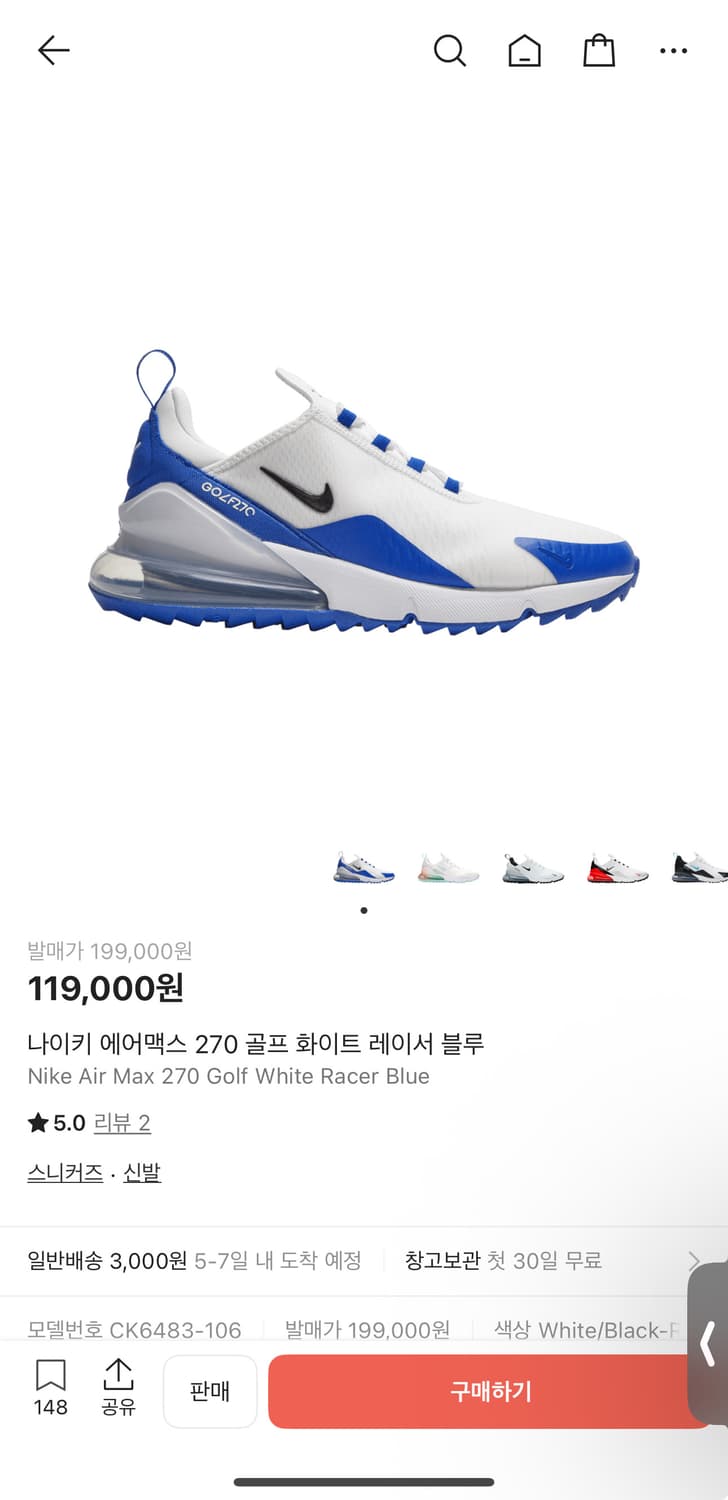This screenshot has height=1500, width=728.
Task: Open the search icon
Action: point(450,50)
